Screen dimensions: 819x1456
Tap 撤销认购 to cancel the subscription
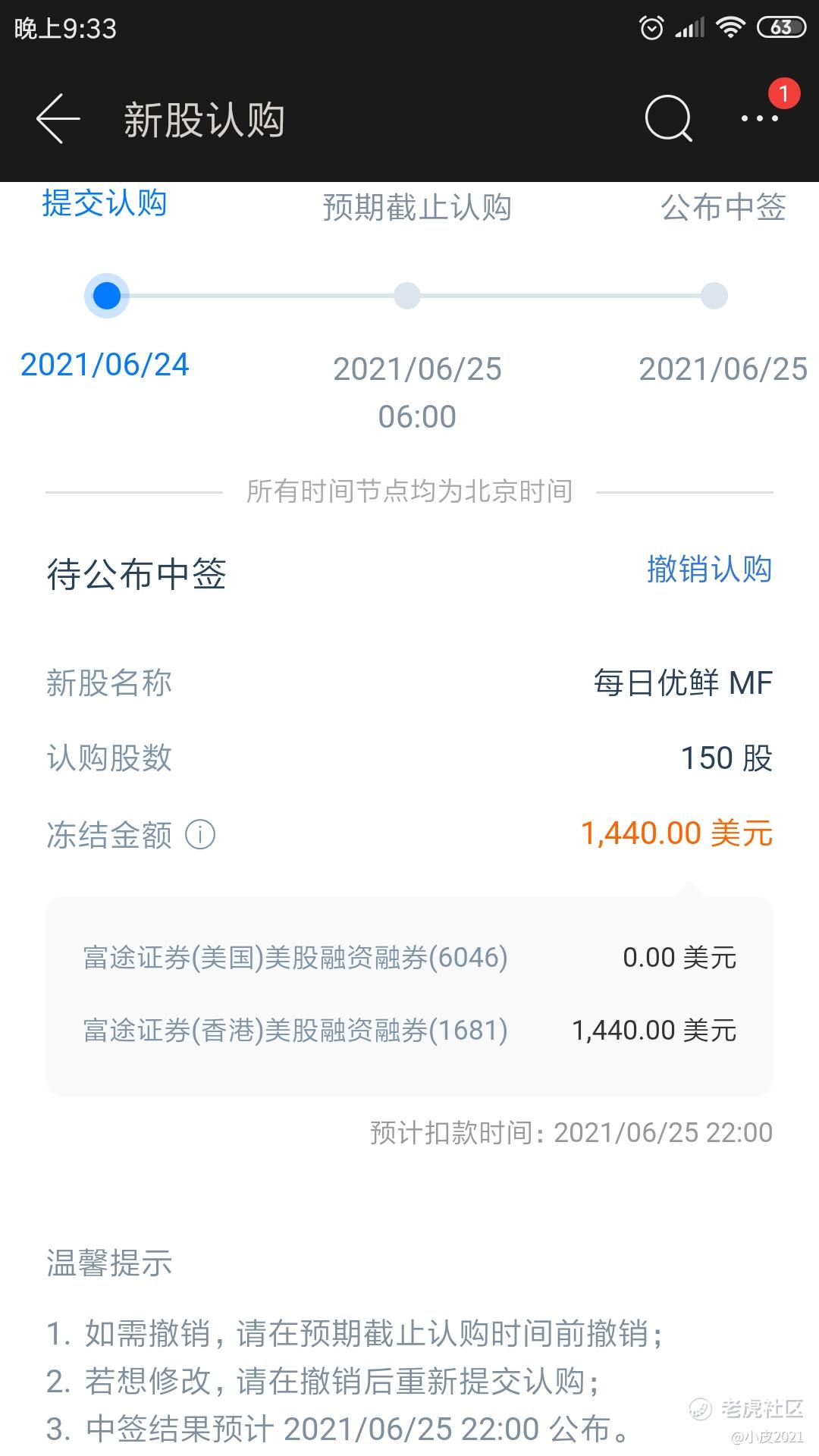pyautogui.click(x=709, y=569)
